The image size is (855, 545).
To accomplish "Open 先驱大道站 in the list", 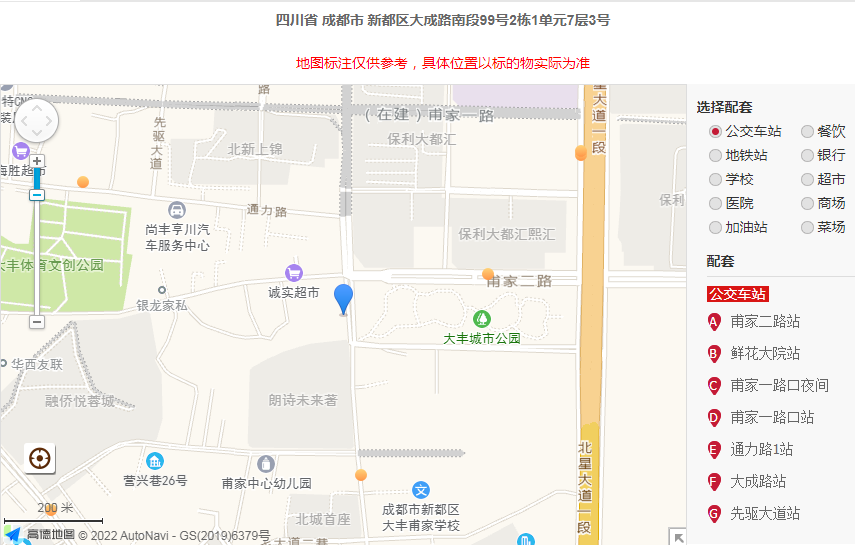I will pos(764,514).
